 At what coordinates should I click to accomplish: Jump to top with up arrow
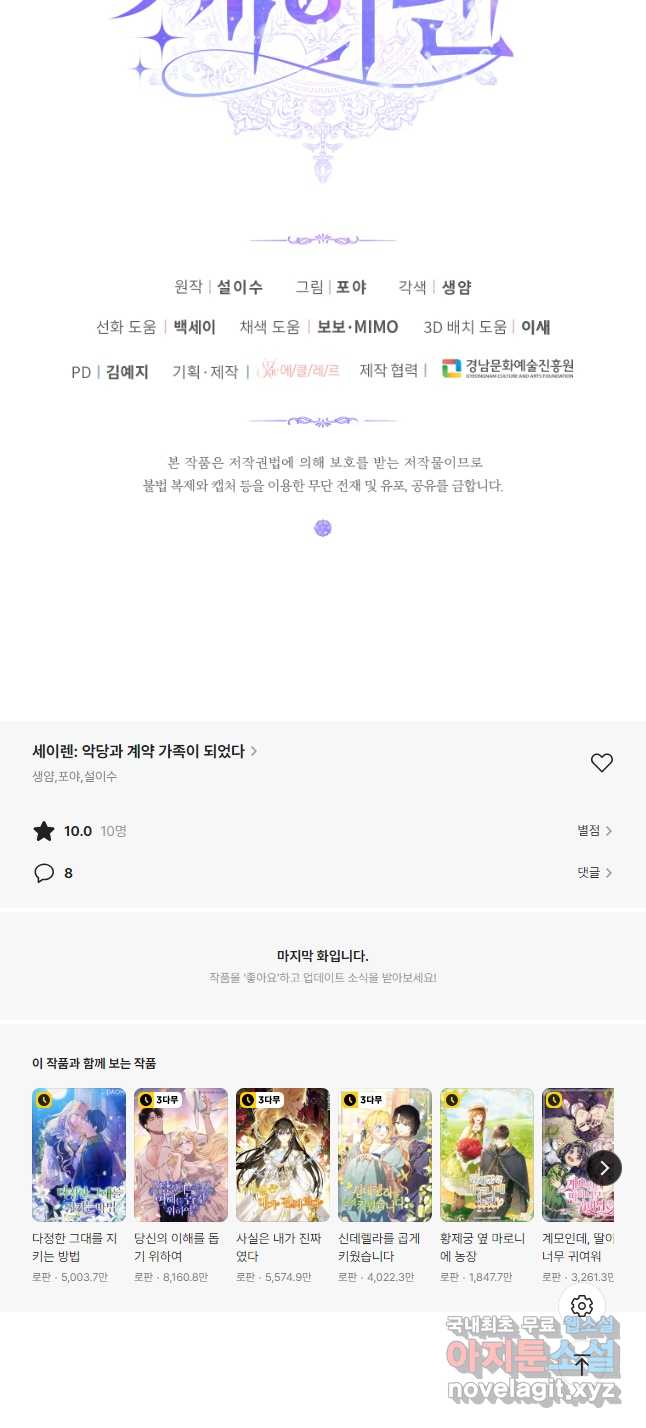click(582, 1364)
